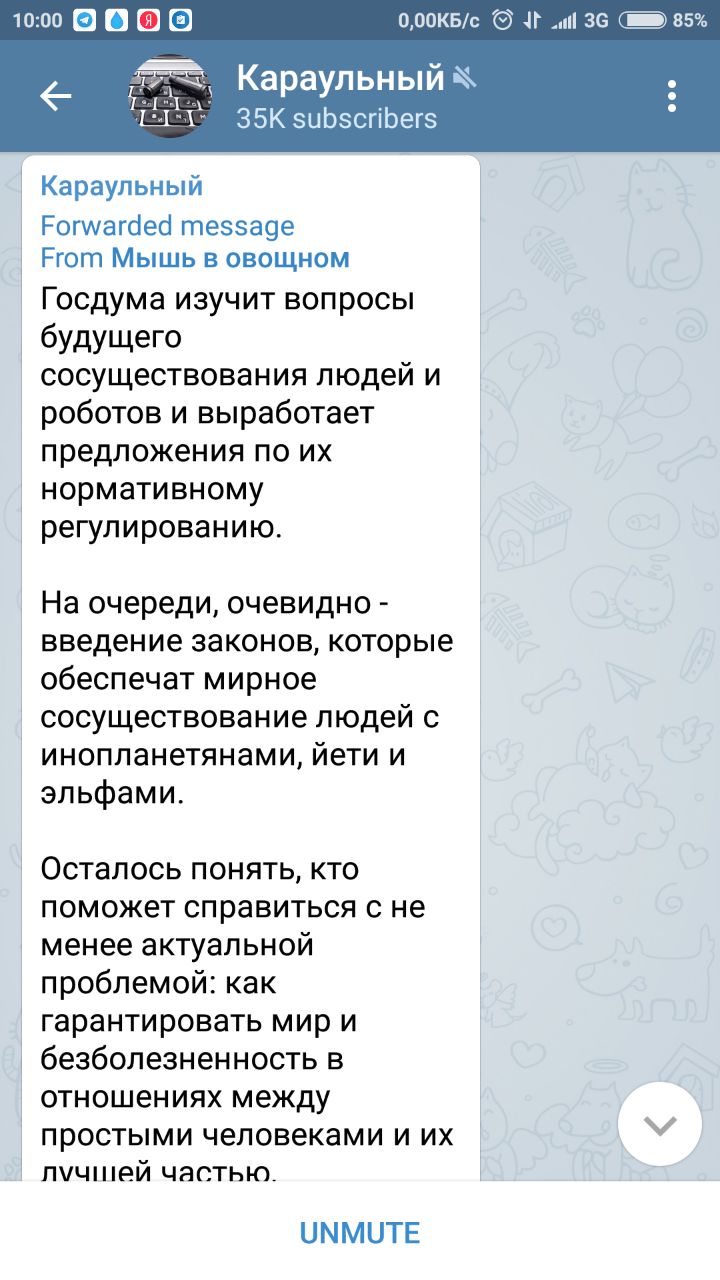Open the Караульный channel avatar
This screenshot has width=720, height=1280.
point(170,96)
